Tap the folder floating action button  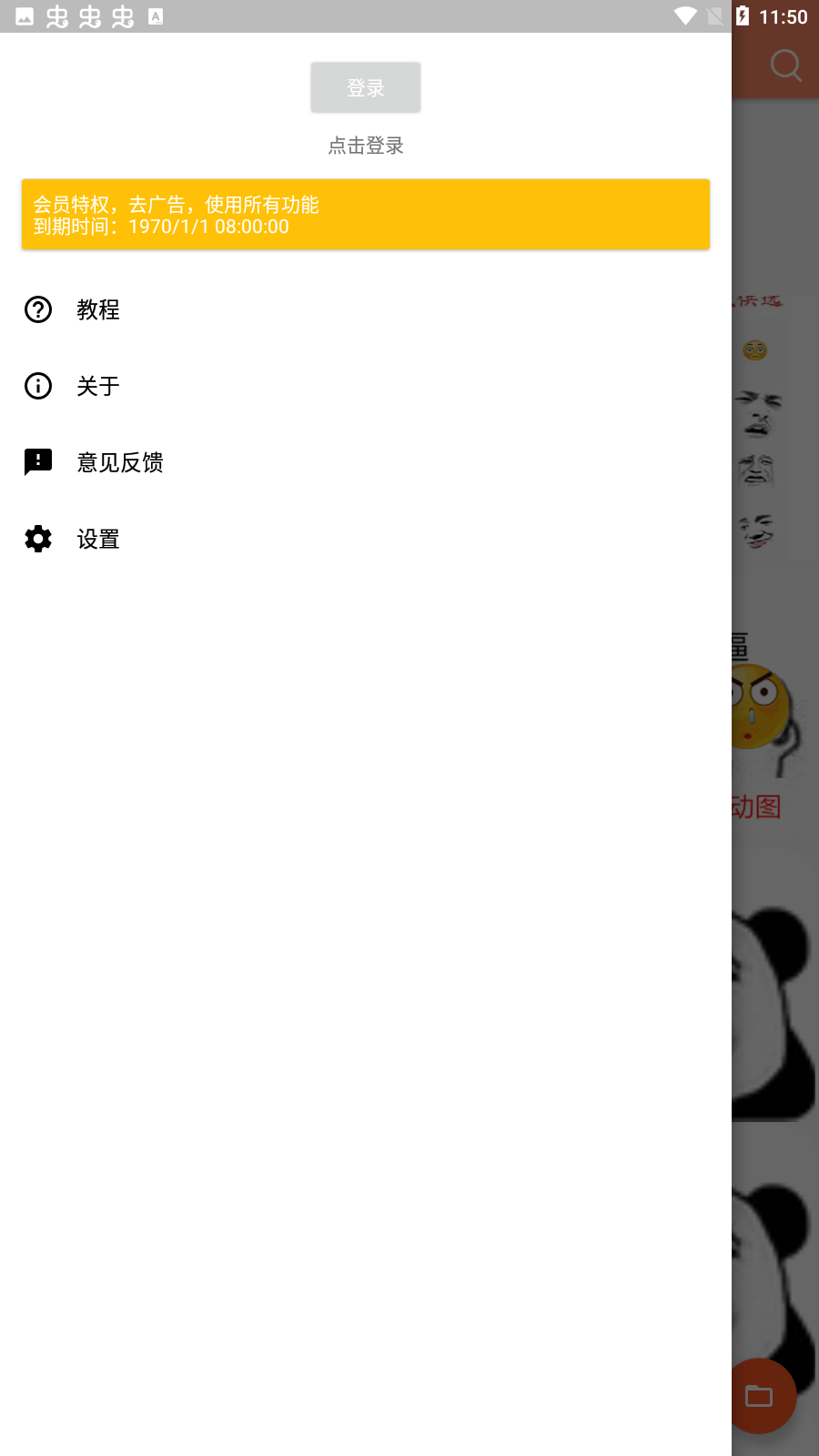point(761,1396)
